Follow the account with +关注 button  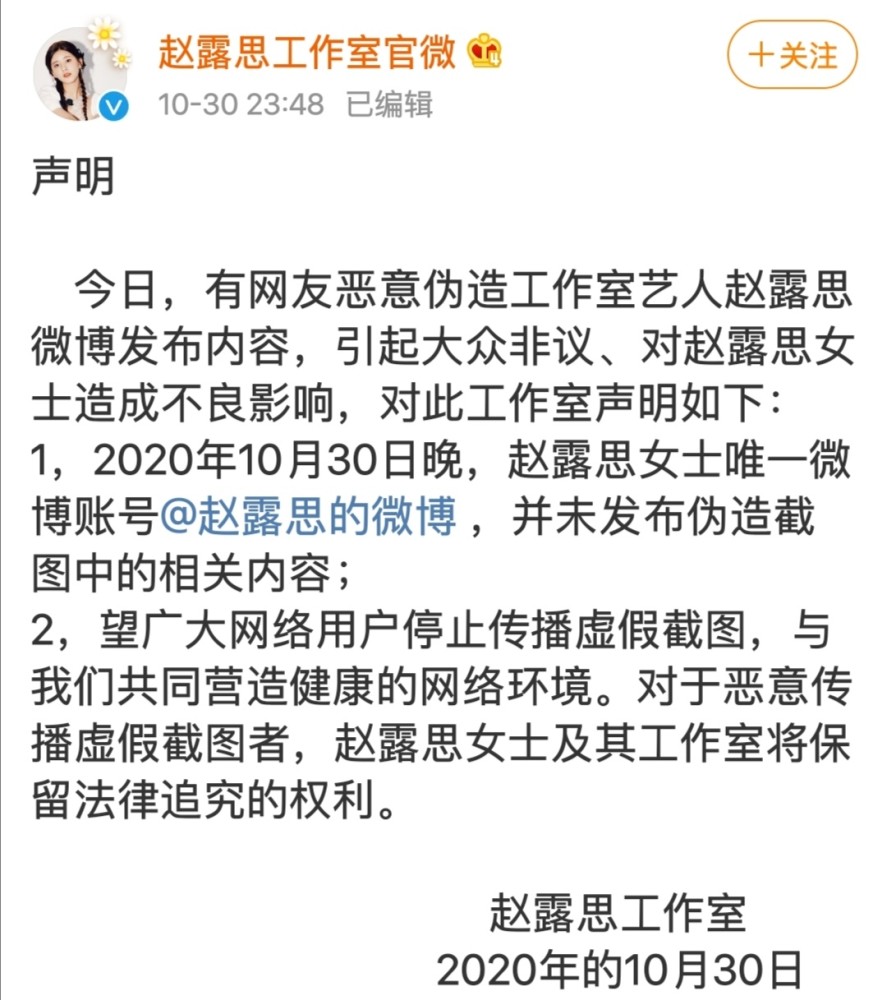click(x=792, y=55)
